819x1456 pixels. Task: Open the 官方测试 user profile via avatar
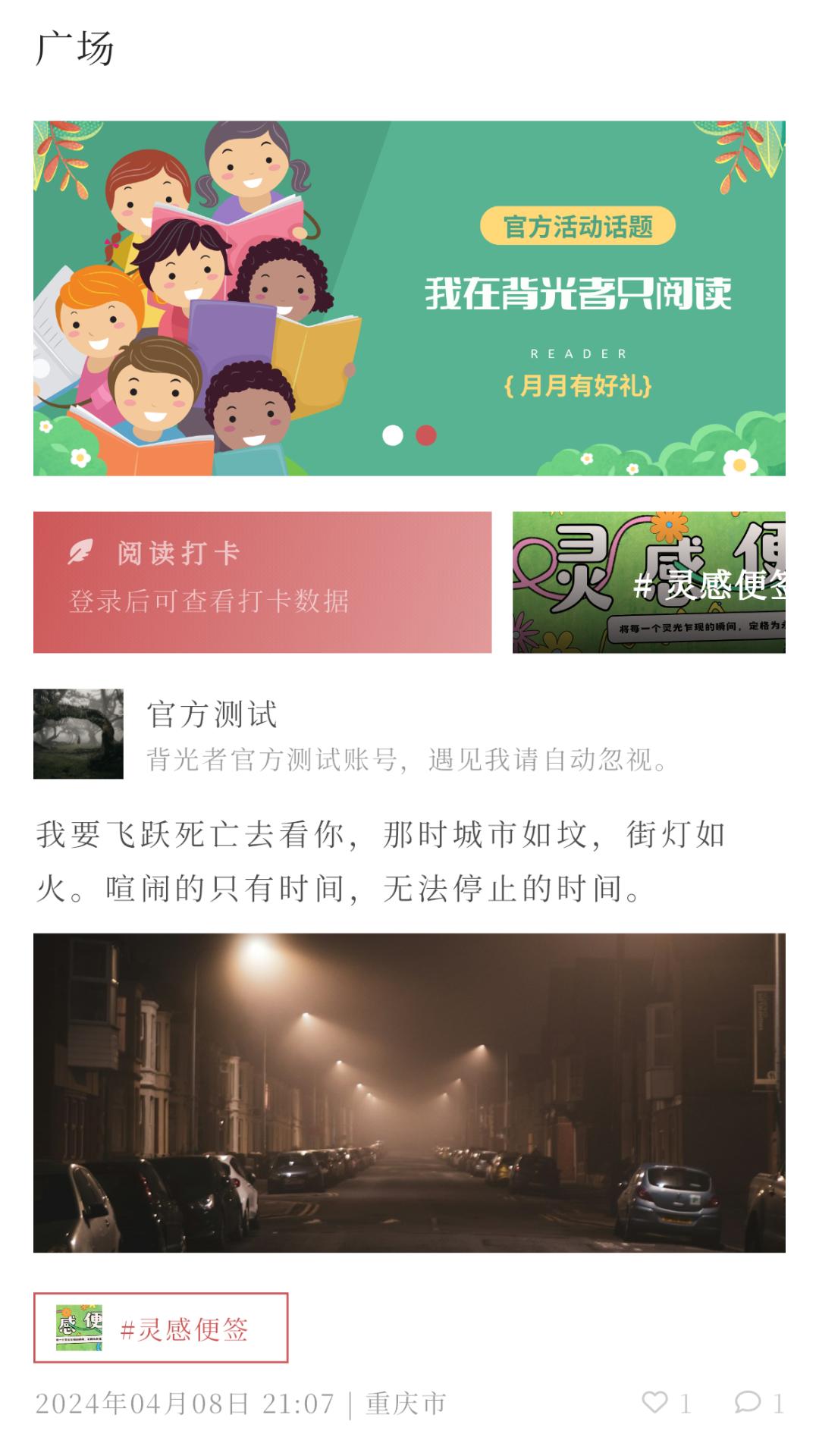80,732
